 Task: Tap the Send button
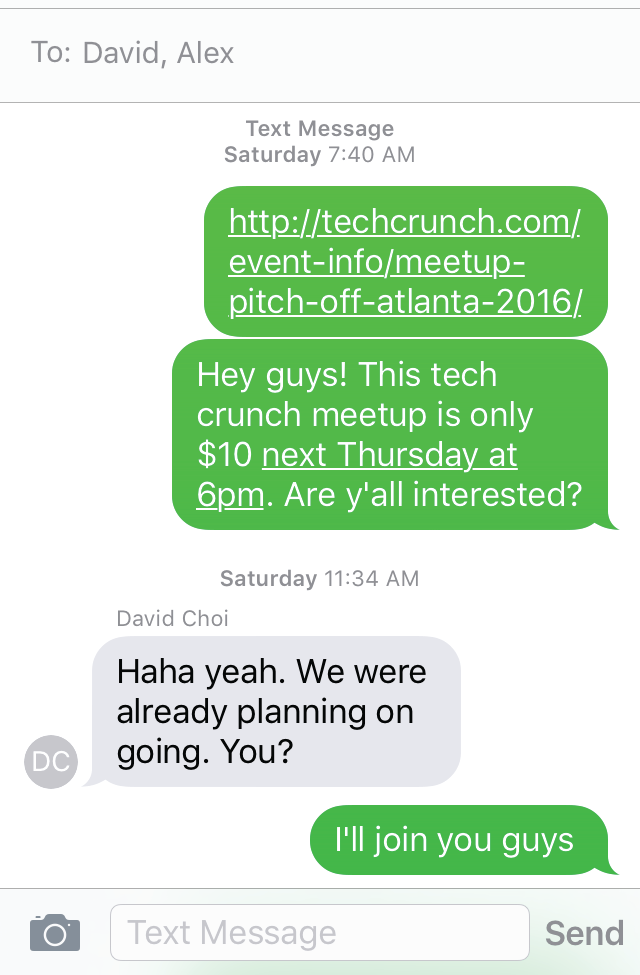(x=584, y=933)
